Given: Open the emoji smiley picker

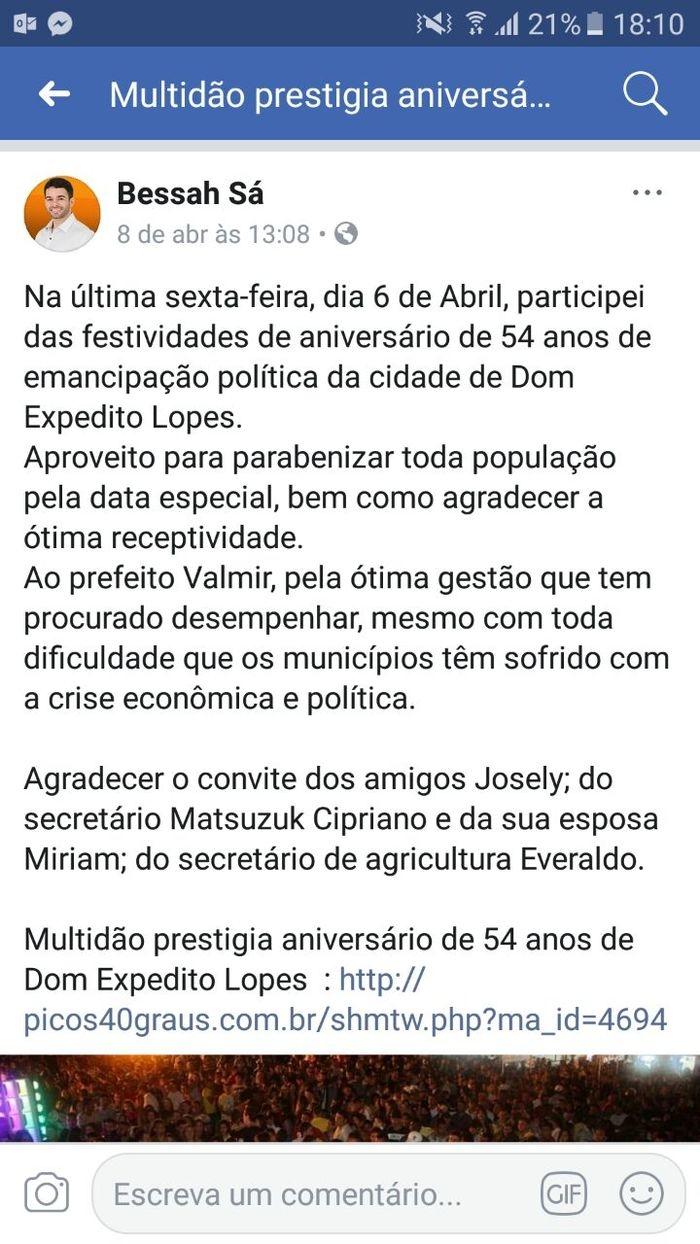Looking at the screenshot, I should click(641, 1194).
